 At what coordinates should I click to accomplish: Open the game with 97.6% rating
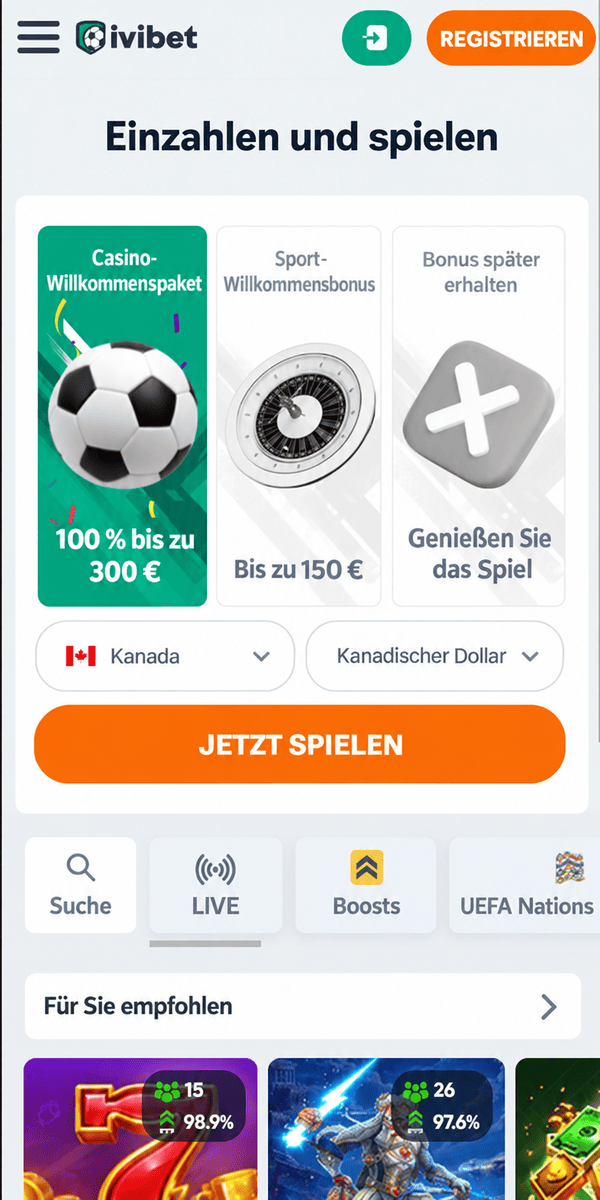(x=386, y=1129)
